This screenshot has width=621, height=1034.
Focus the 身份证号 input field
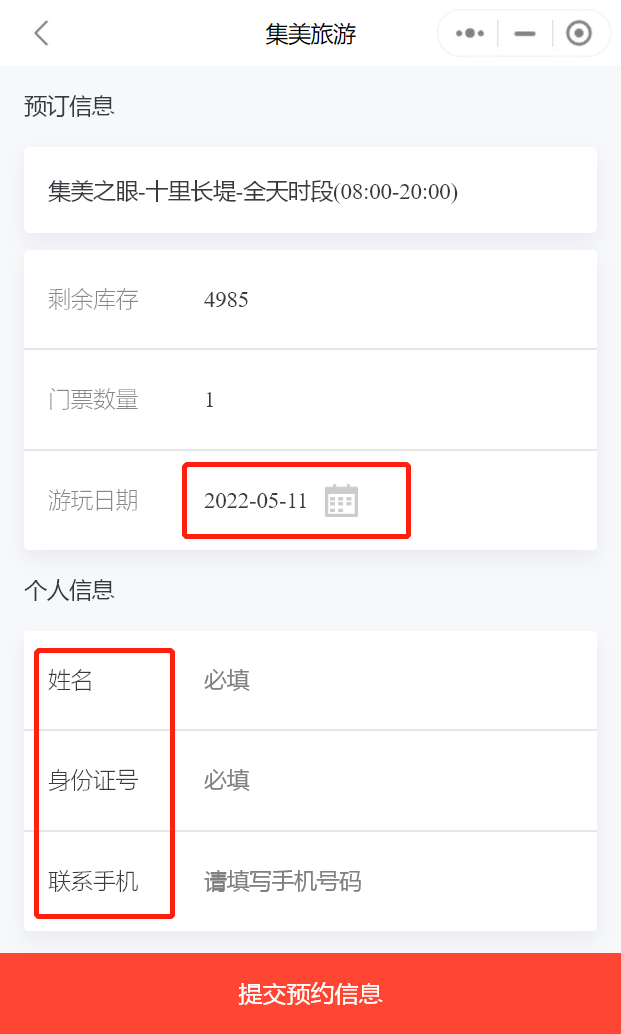coord(390,781)
